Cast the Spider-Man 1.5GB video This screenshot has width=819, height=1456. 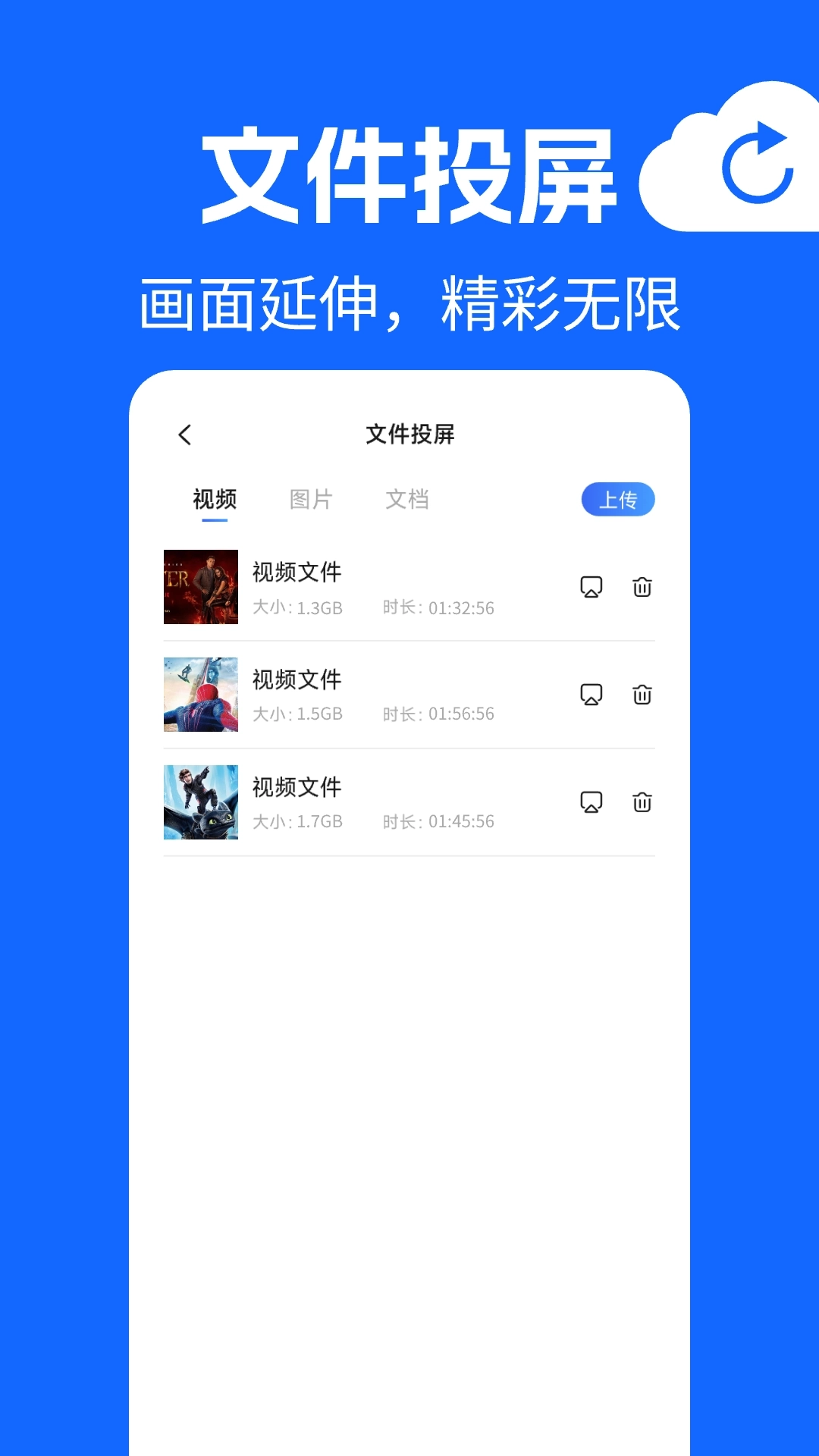pos(591,694)
